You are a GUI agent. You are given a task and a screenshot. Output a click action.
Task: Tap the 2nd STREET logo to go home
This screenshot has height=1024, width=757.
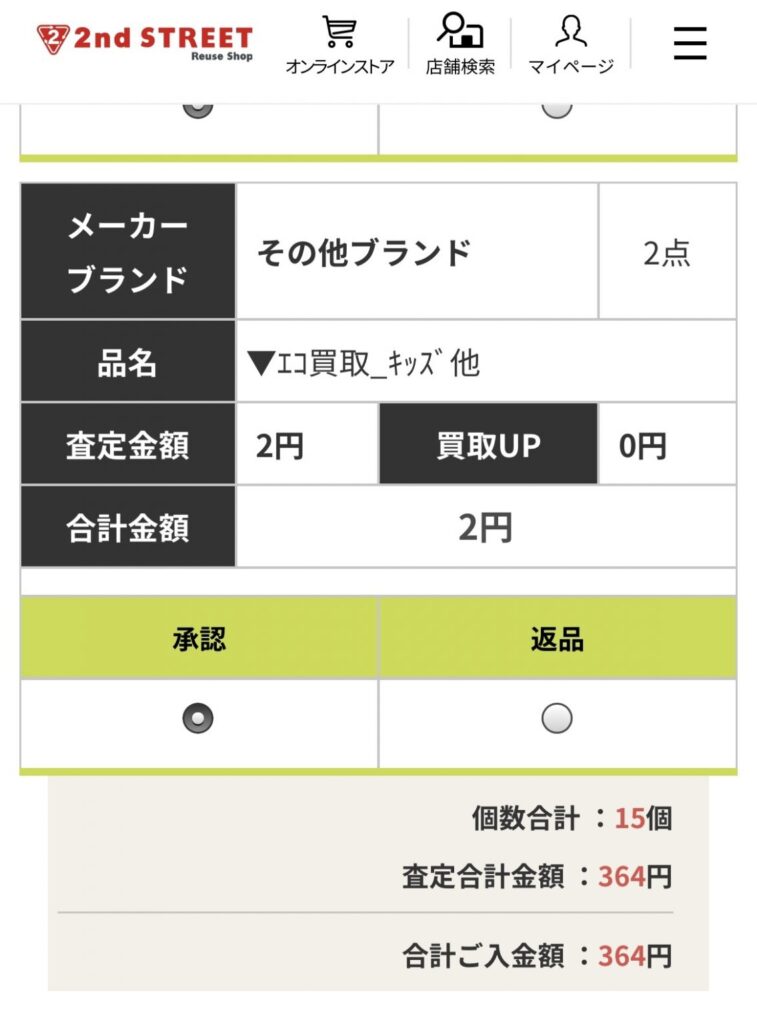(x=145, y=41)
